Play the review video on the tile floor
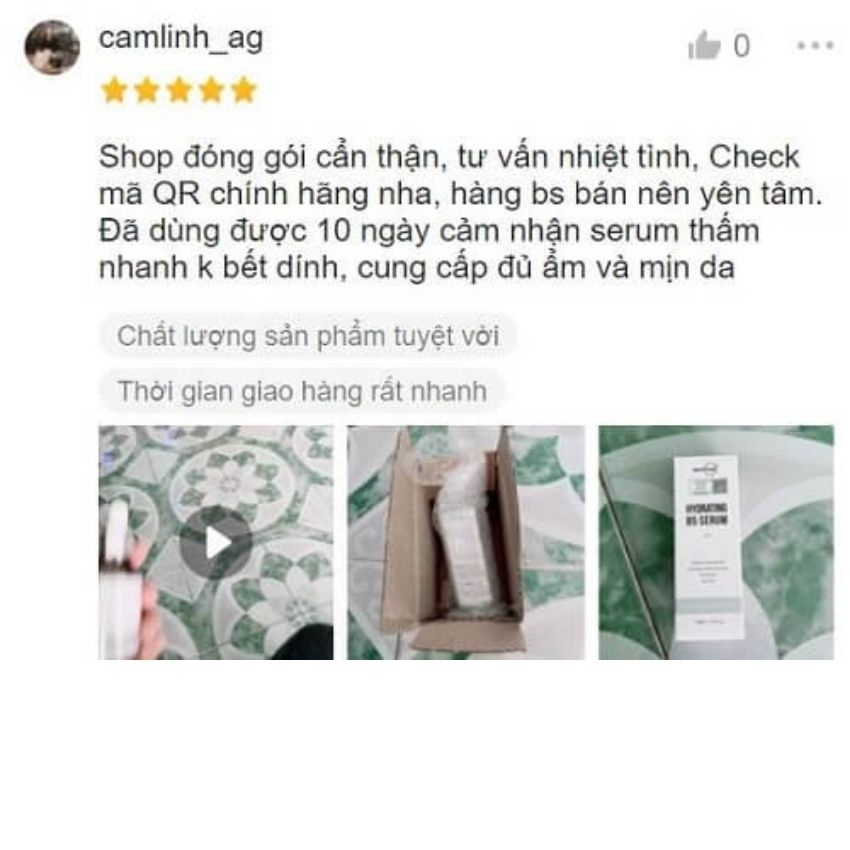This screenshot has height=850, width=850. coord(216,543)
